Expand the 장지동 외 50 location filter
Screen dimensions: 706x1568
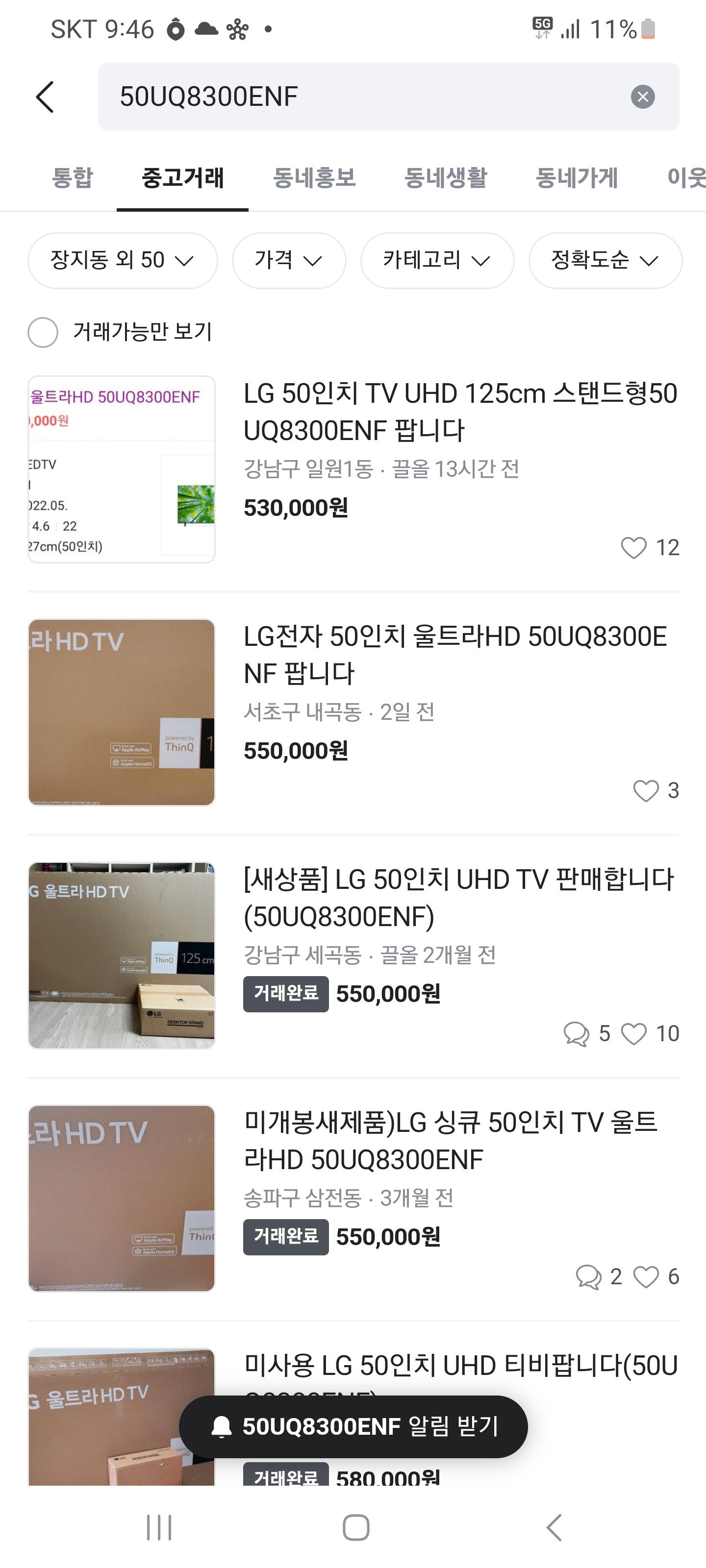tap(123, 261)
